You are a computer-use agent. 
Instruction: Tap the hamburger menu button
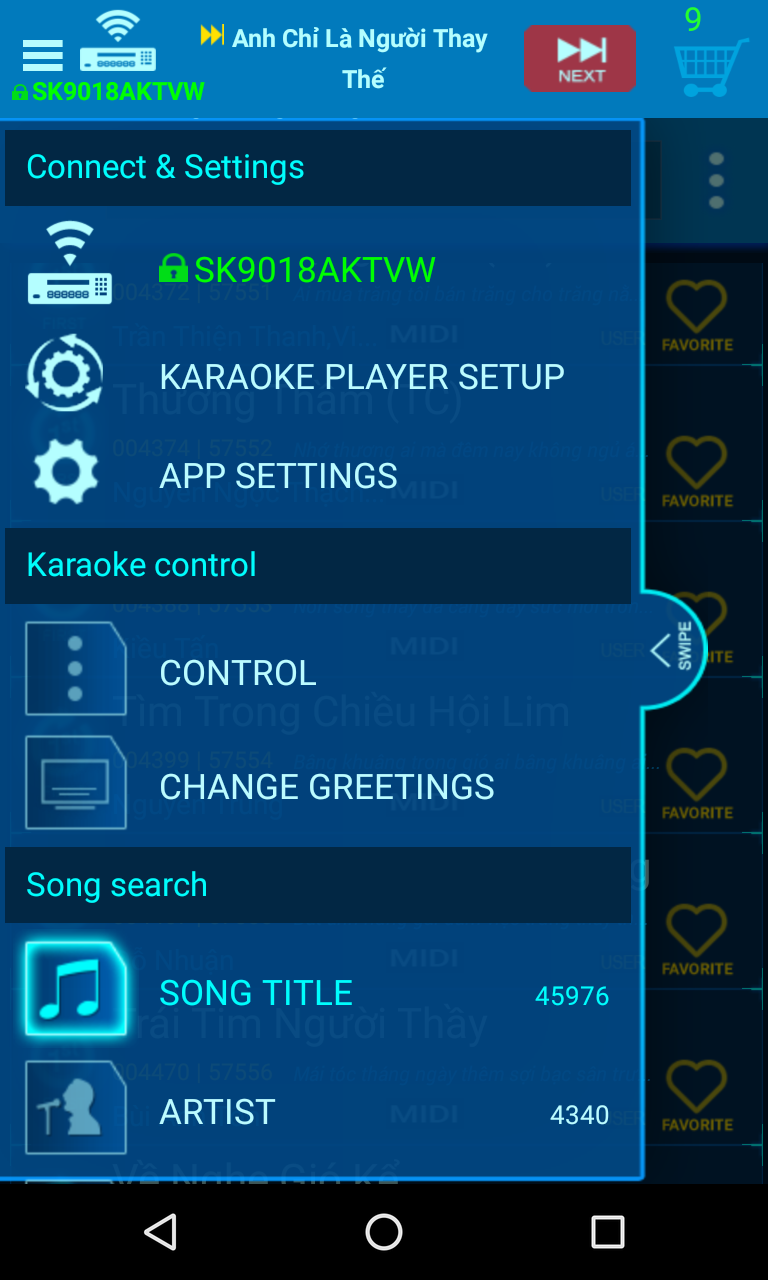(x=42, y=55)
